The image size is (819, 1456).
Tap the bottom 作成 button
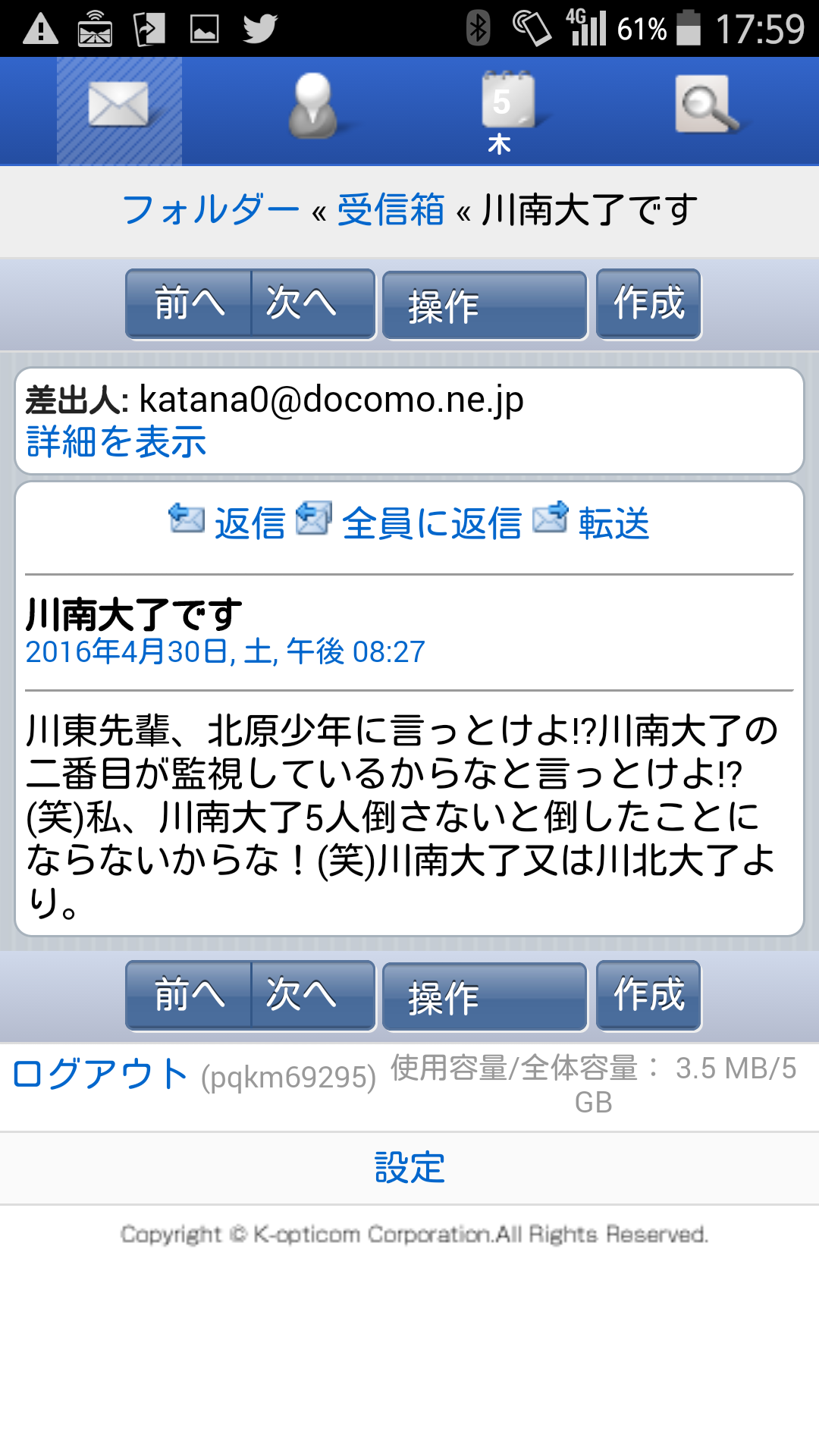point(648,996)
